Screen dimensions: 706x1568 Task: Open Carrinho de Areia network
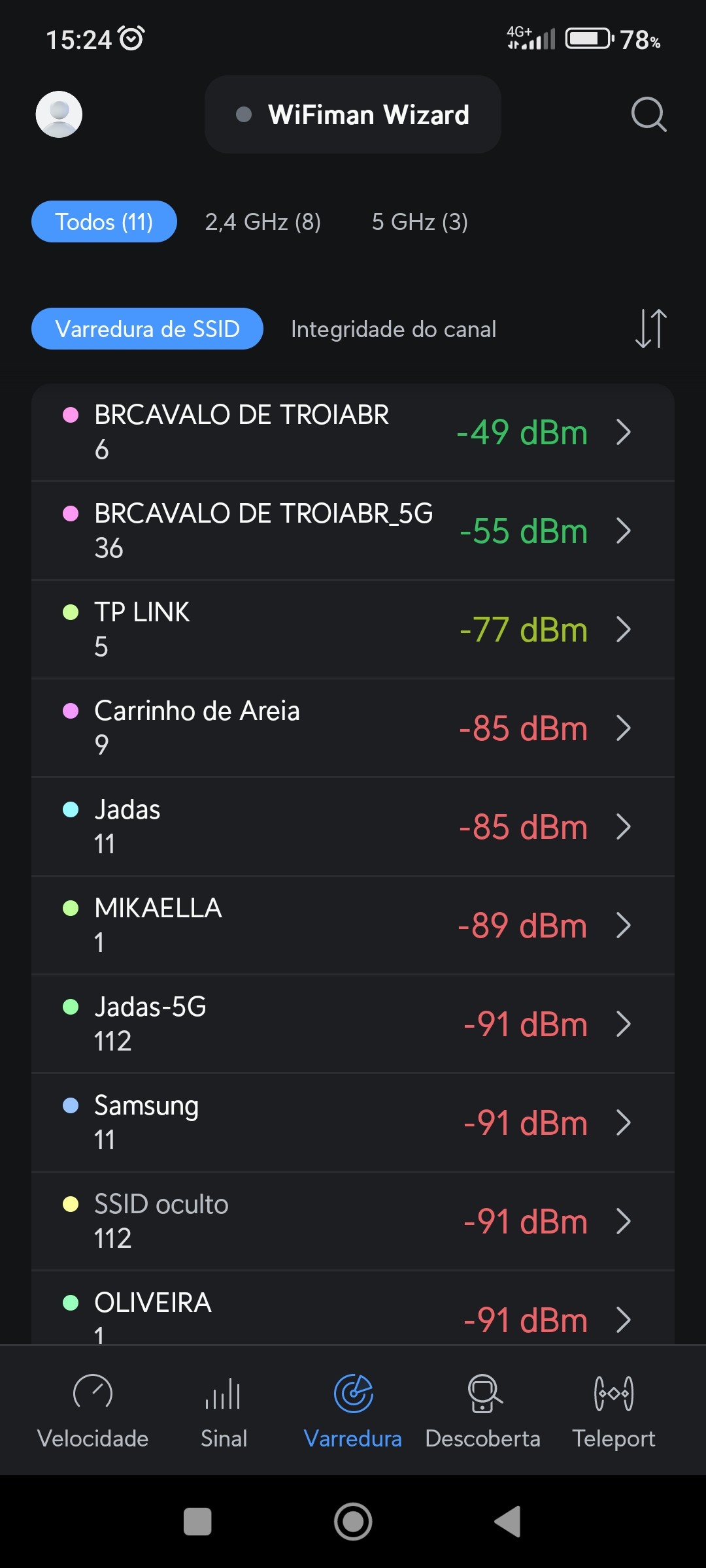[x=353, y=728]
